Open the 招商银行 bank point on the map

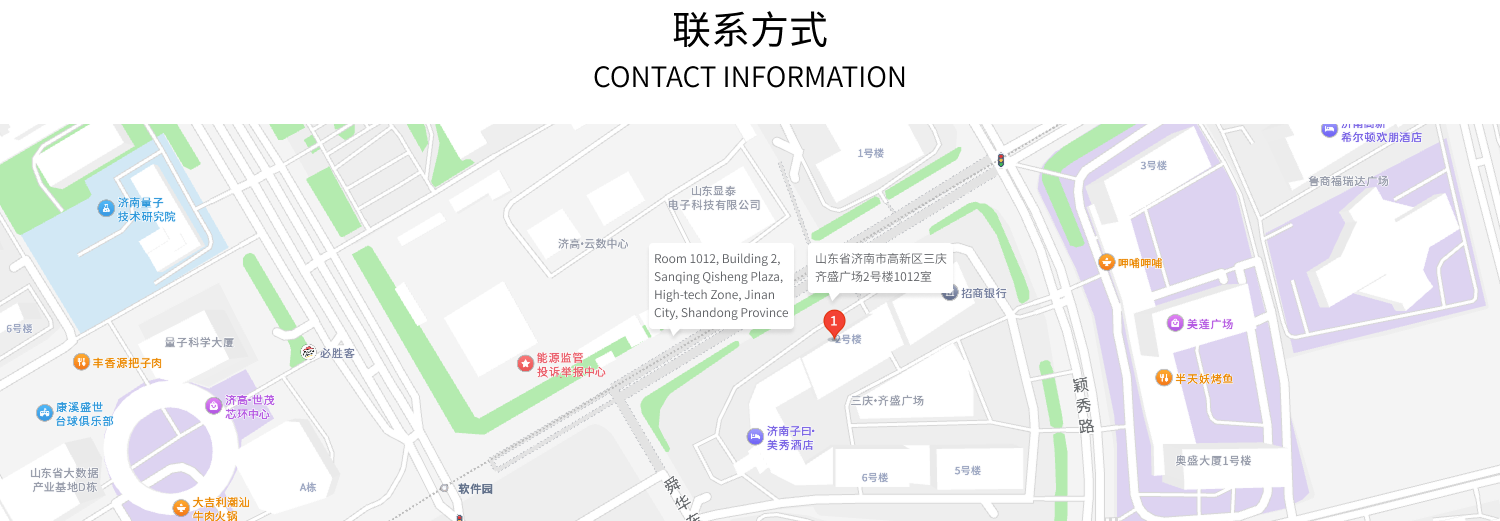click(x=950, y=292)
